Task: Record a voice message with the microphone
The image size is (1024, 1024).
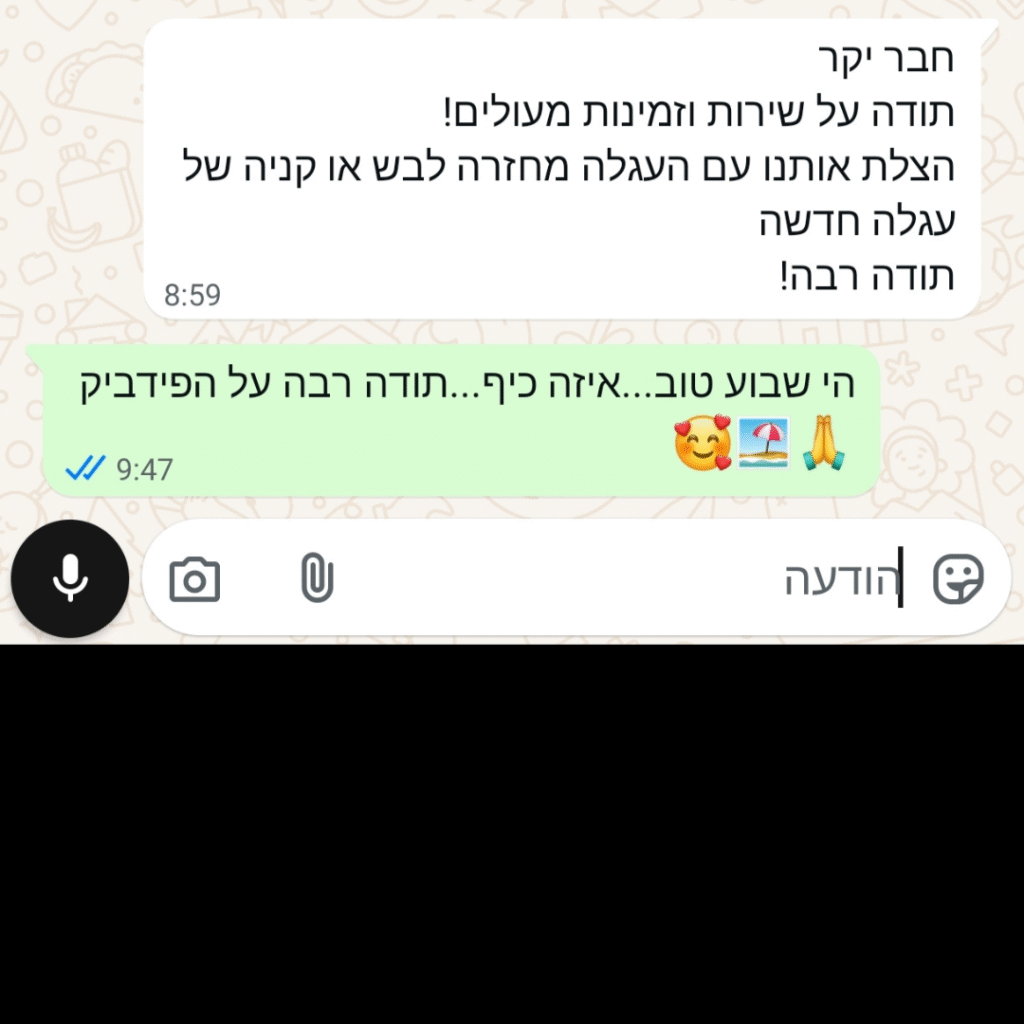Action: [x=69, y=579]
